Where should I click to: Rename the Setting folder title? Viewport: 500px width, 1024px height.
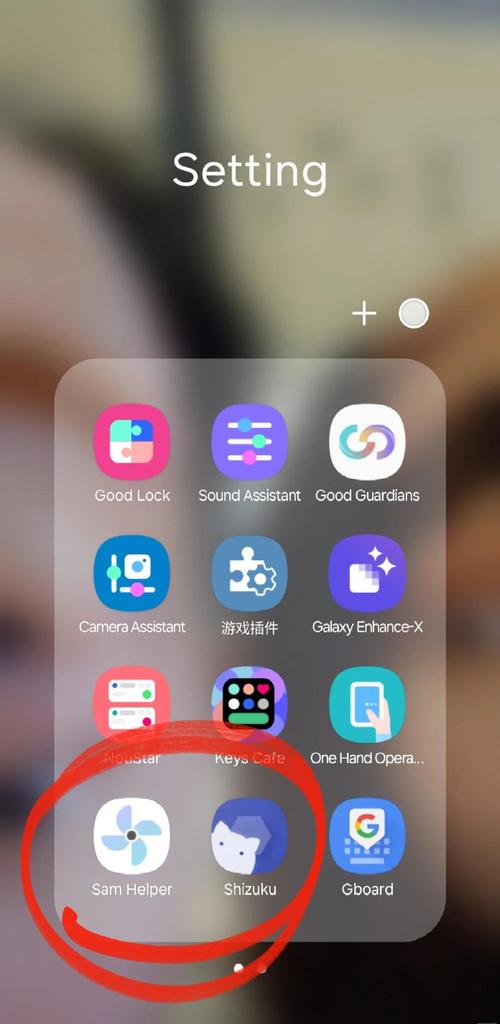click(249, 170)
